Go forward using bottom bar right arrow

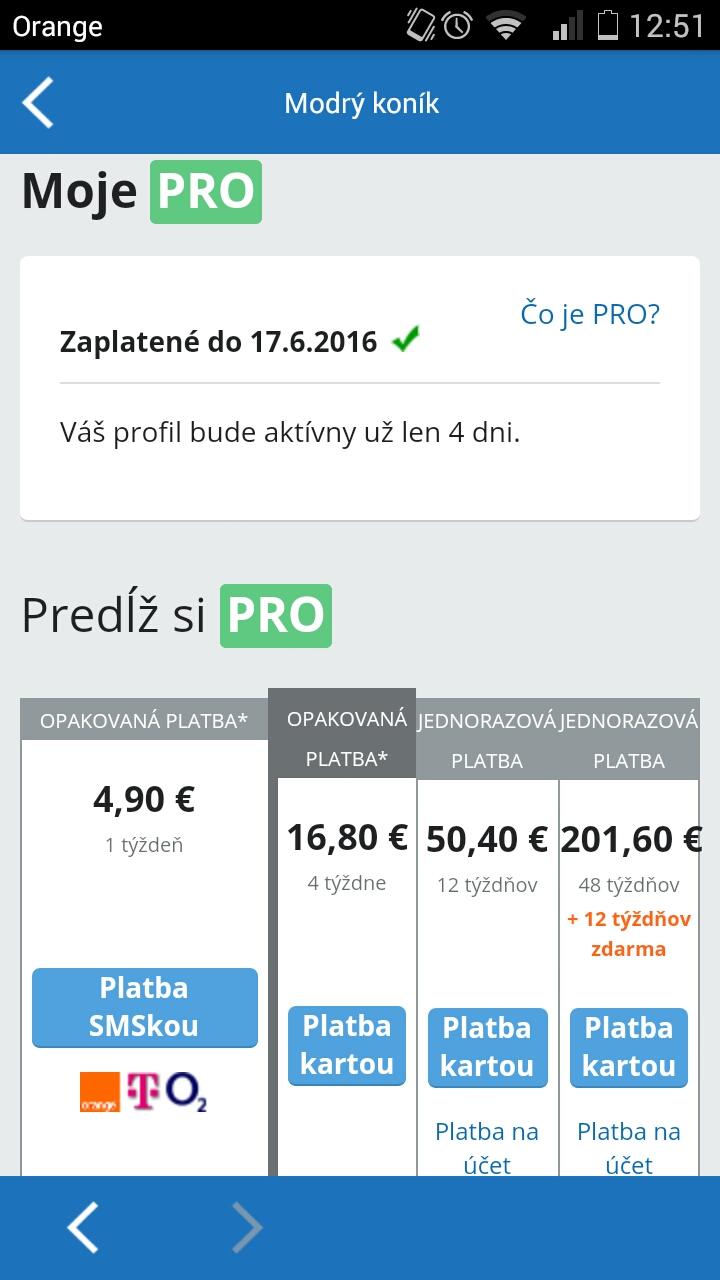246,1227
